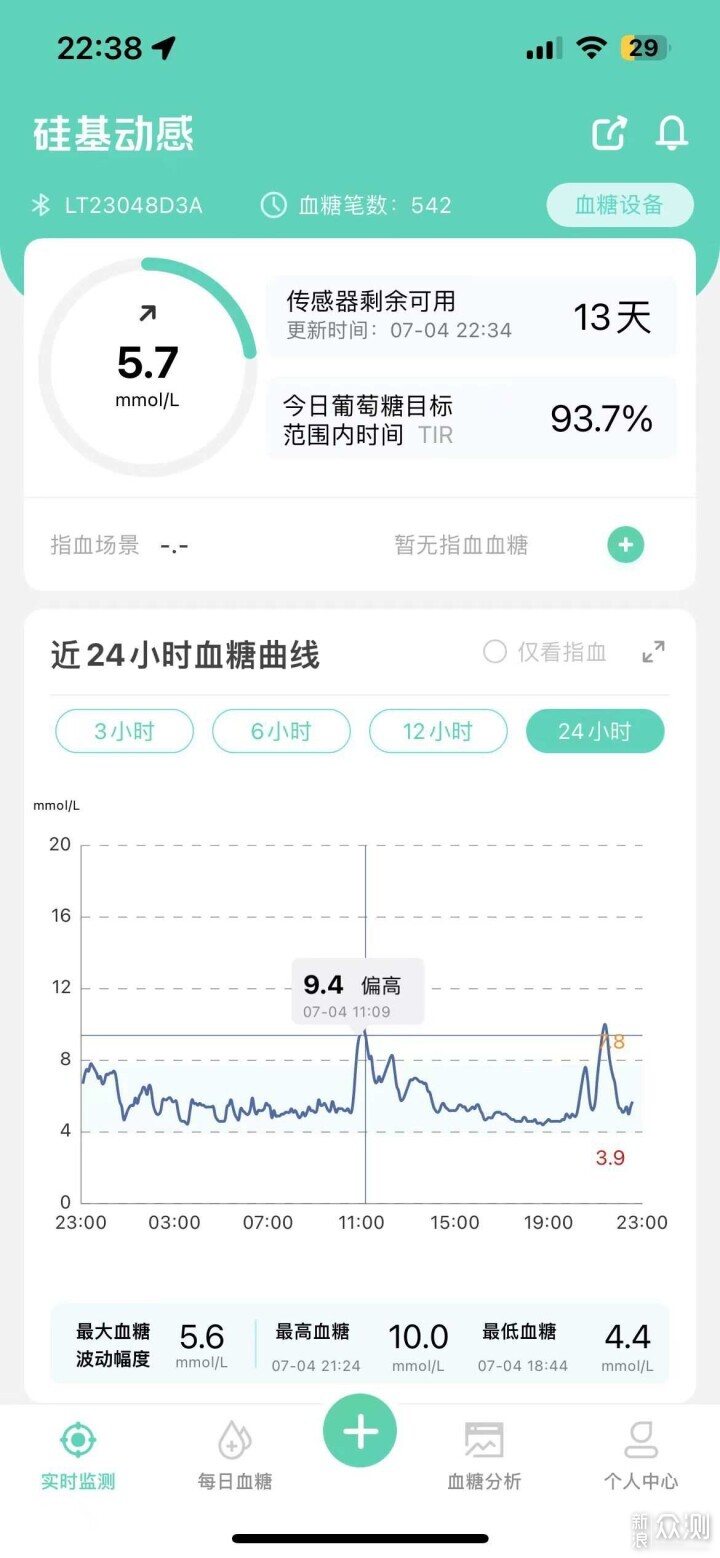Open the 实时监测 tab
720x1558 pixels.
tap(78, 1456)
